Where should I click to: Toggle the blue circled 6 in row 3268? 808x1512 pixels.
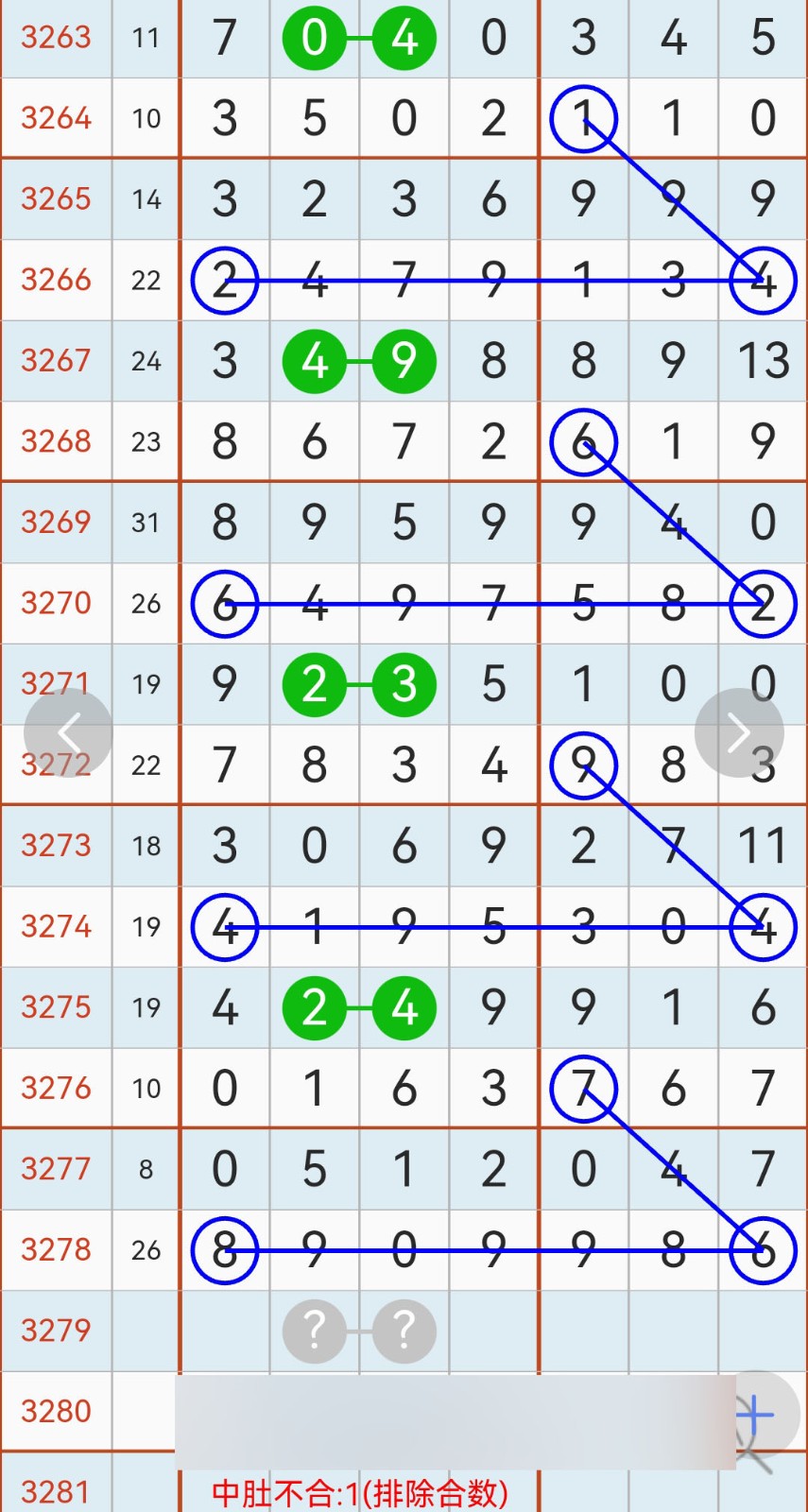coord(583,441)
